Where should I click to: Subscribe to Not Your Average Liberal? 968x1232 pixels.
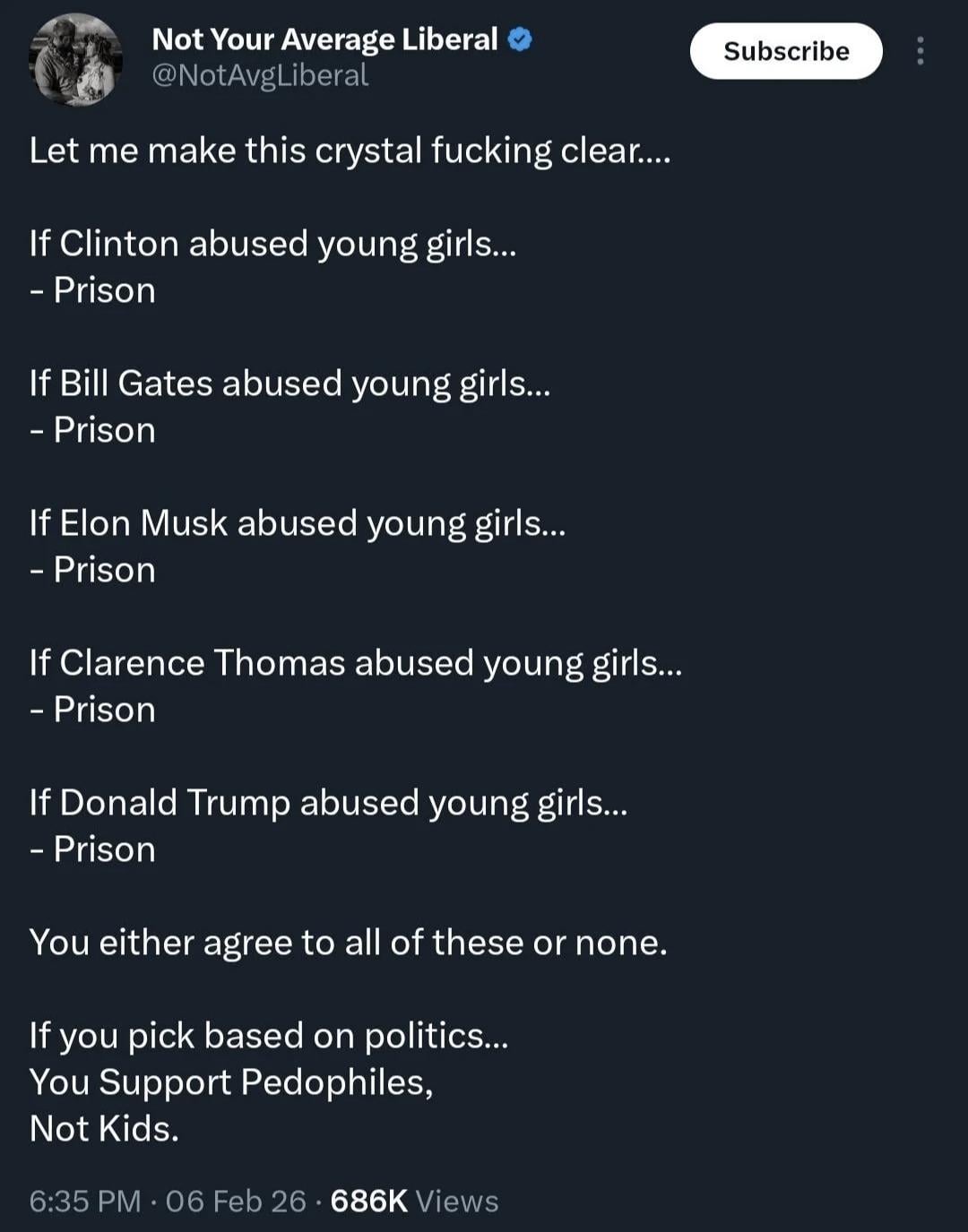coord(785,51)
